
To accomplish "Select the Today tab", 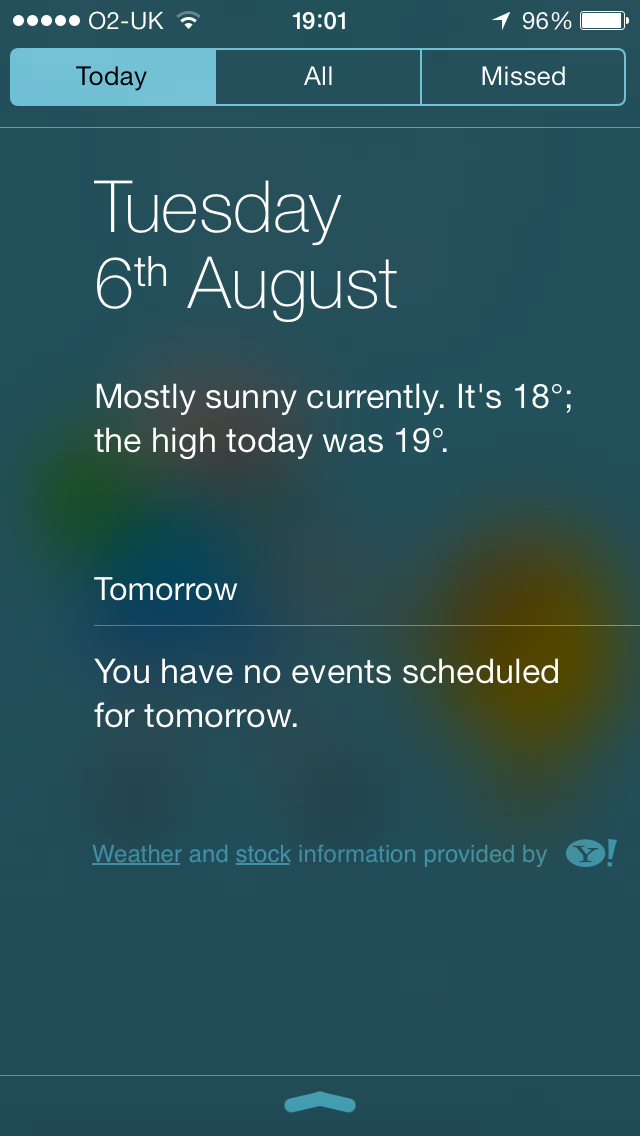I will pos(112,77).
